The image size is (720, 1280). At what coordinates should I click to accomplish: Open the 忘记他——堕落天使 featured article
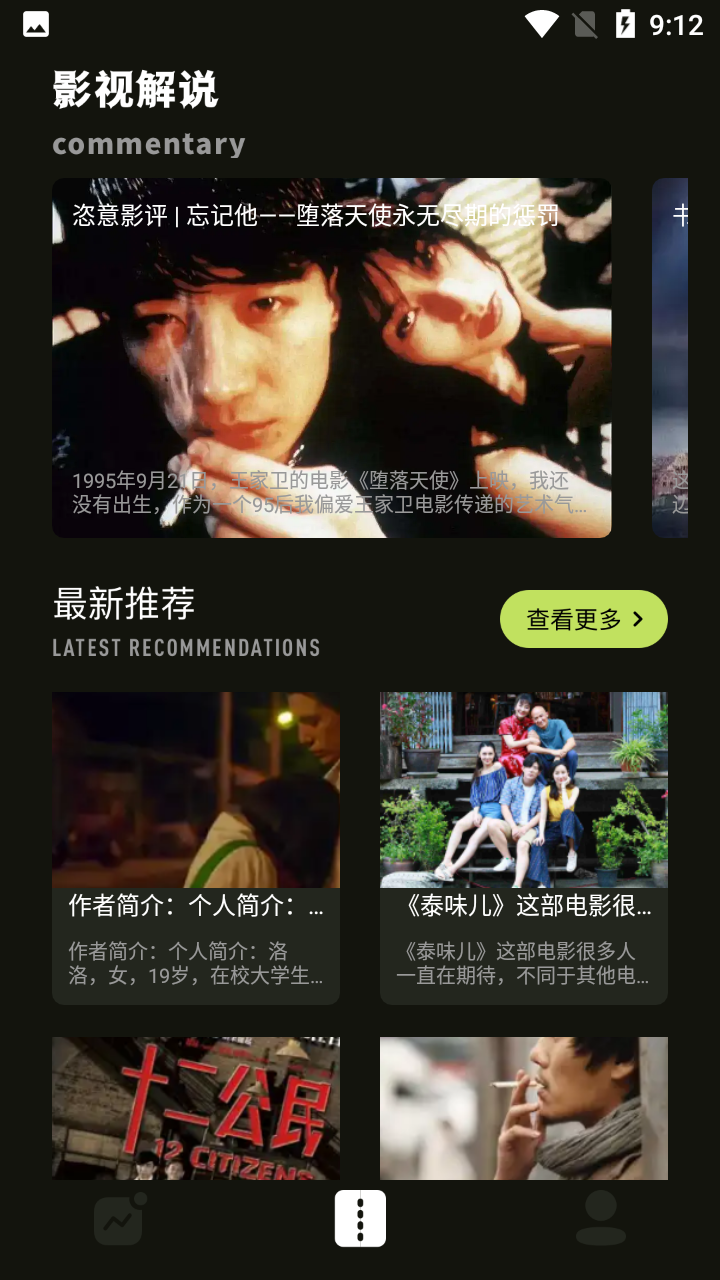332,358
